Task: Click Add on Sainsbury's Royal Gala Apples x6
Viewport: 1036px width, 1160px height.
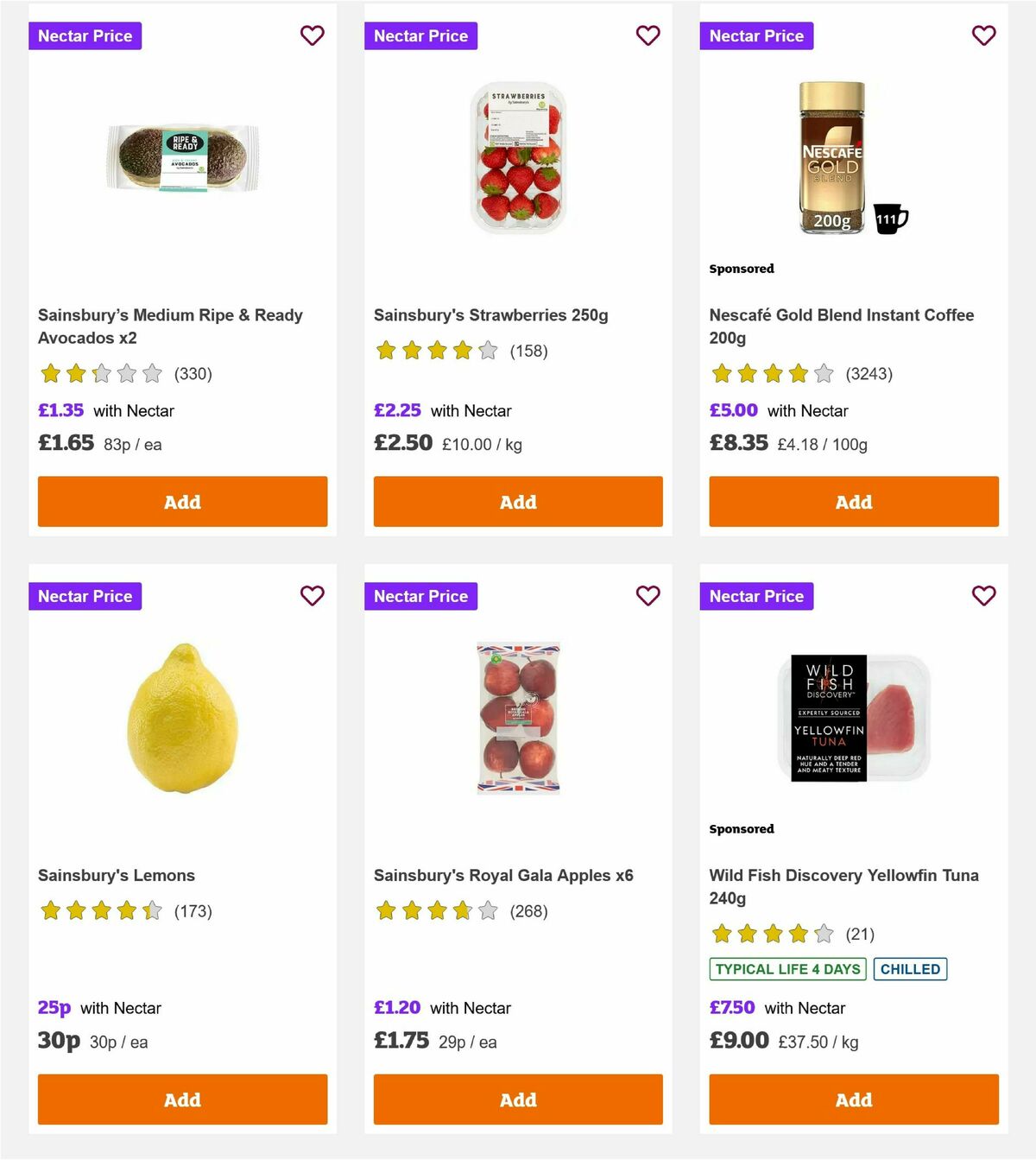Action: (517, 1100)
